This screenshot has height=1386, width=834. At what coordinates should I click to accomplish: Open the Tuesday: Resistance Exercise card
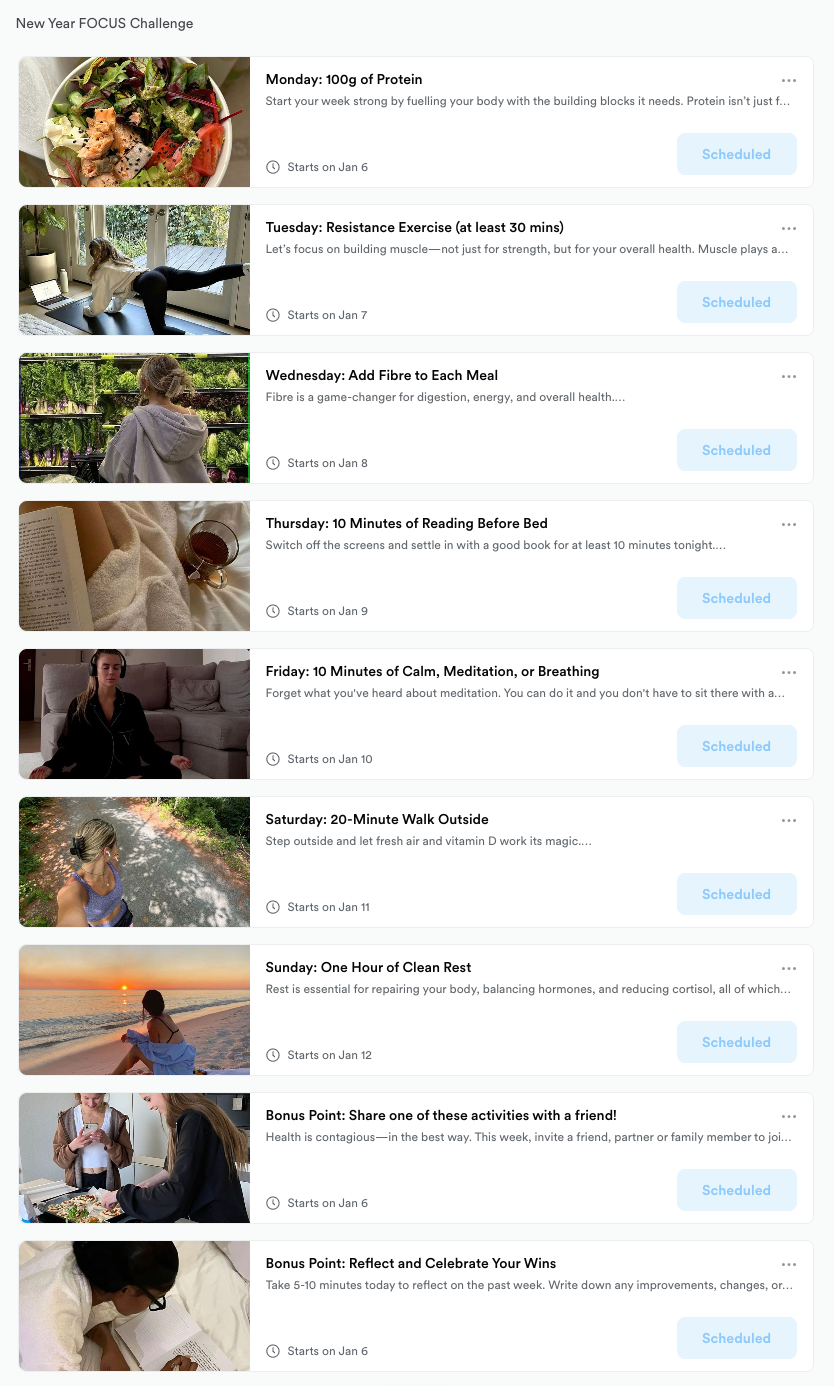415,270
